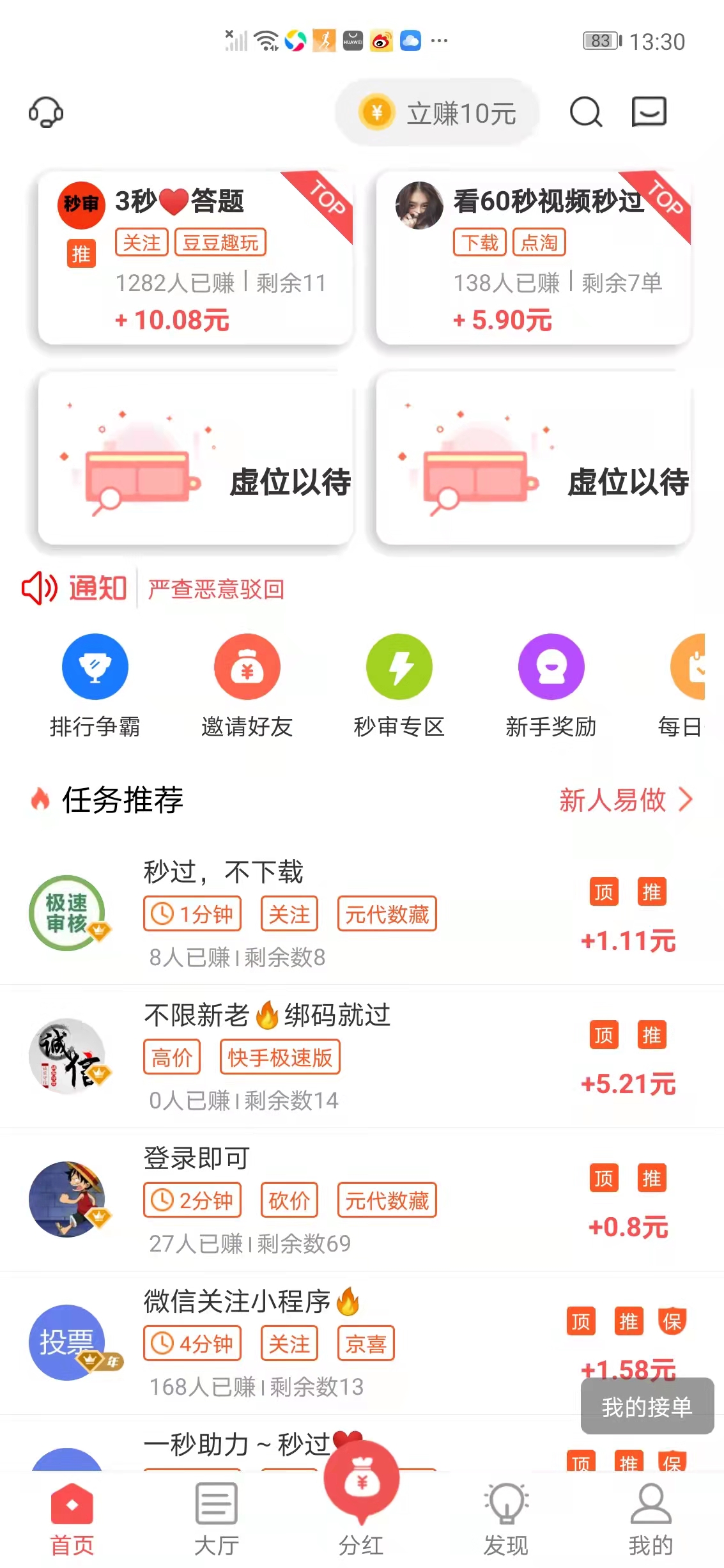Tap the 高价 tag chip
Screen dimensions: 724x1568
click(171, 1058)
